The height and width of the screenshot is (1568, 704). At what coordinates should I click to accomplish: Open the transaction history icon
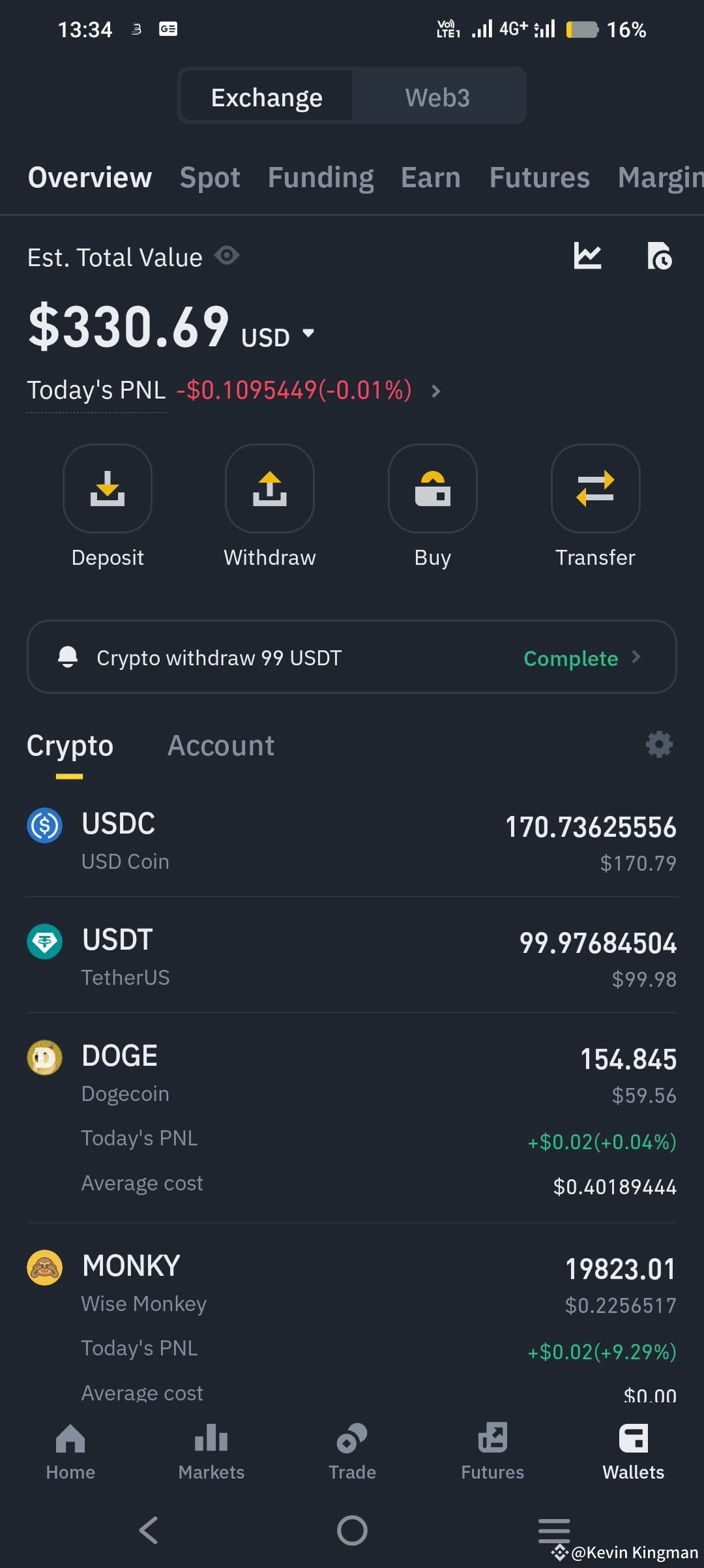pyautogui.click(x=660, y=256)
